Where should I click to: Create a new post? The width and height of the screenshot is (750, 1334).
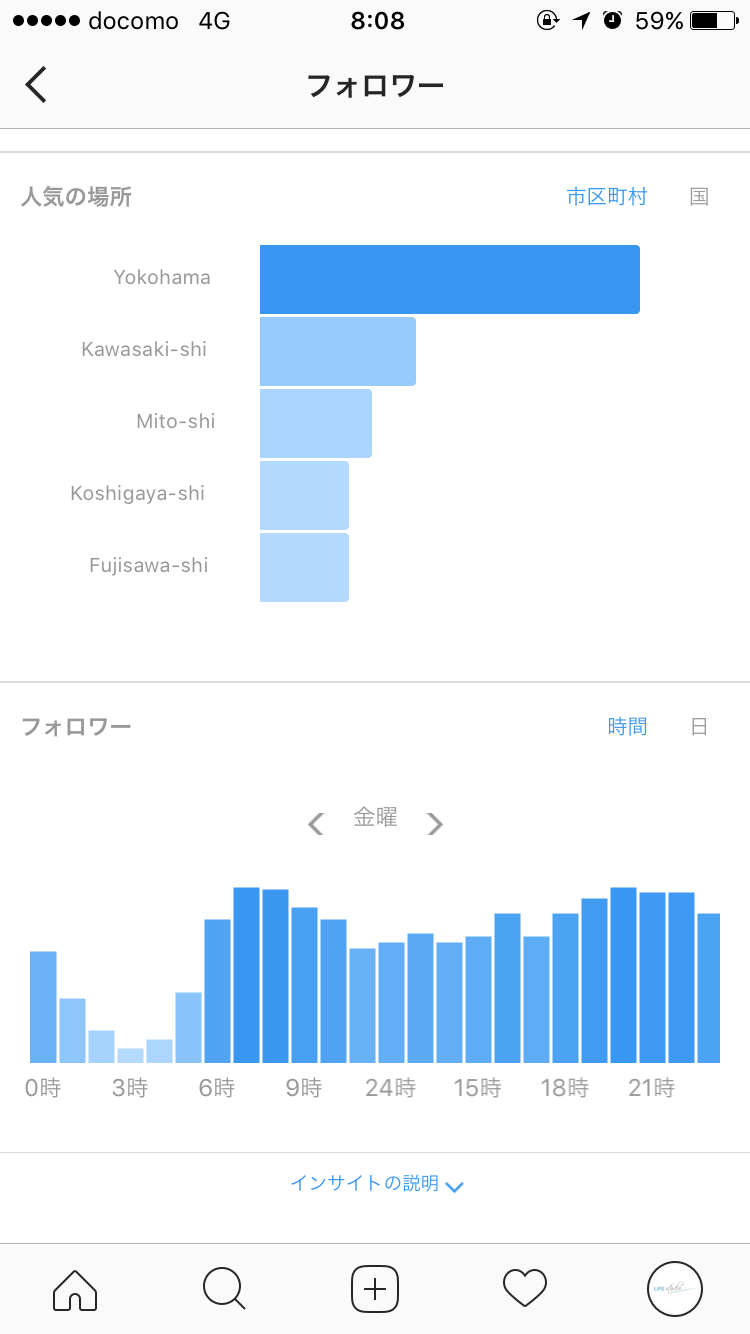[375, 1289]
